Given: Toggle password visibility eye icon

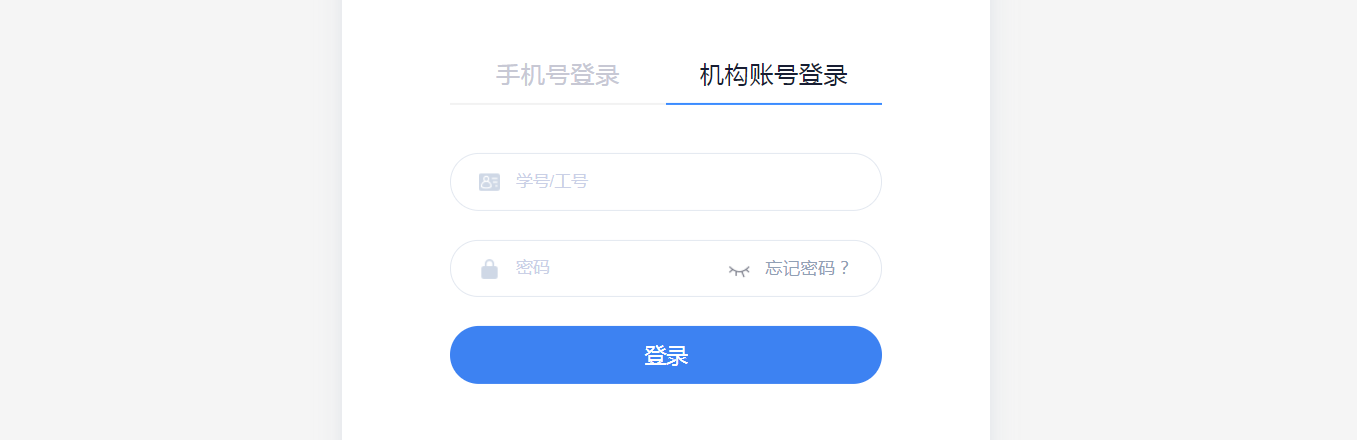Looking at the screenshot, I should [x=739, y=269].
